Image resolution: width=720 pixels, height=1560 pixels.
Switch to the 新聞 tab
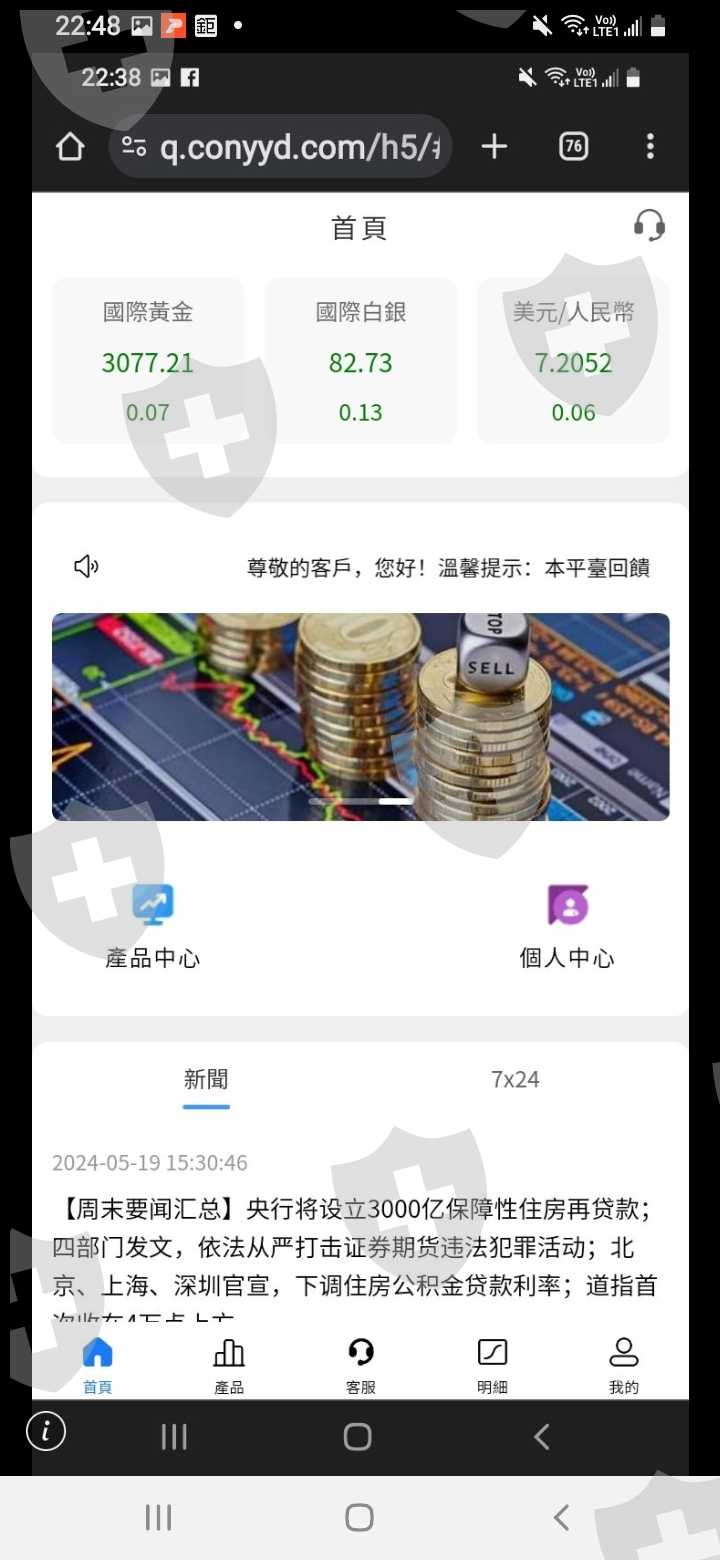click(x=206, y=1080)
